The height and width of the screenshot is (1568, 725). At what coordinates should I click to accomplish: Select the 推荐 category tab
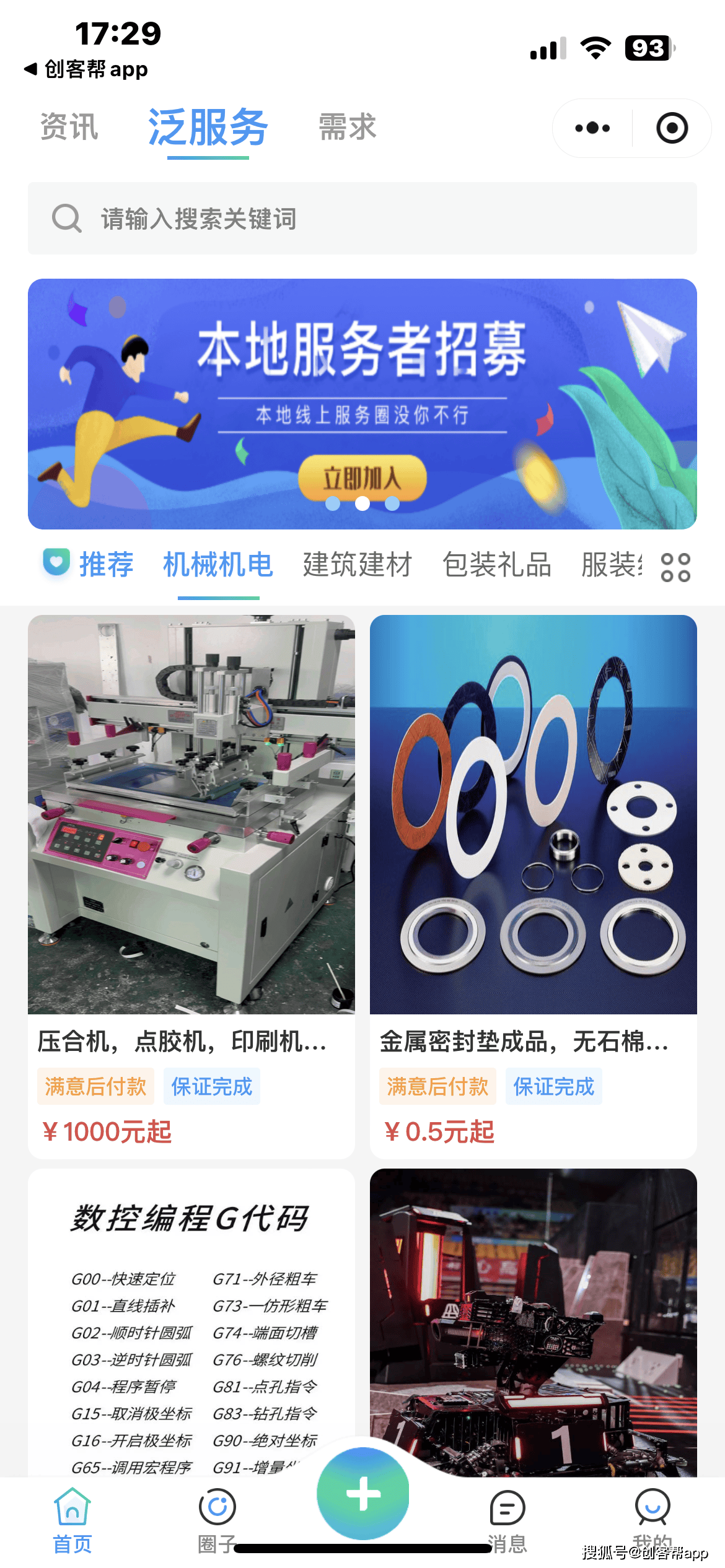click(x=105, y=565)
